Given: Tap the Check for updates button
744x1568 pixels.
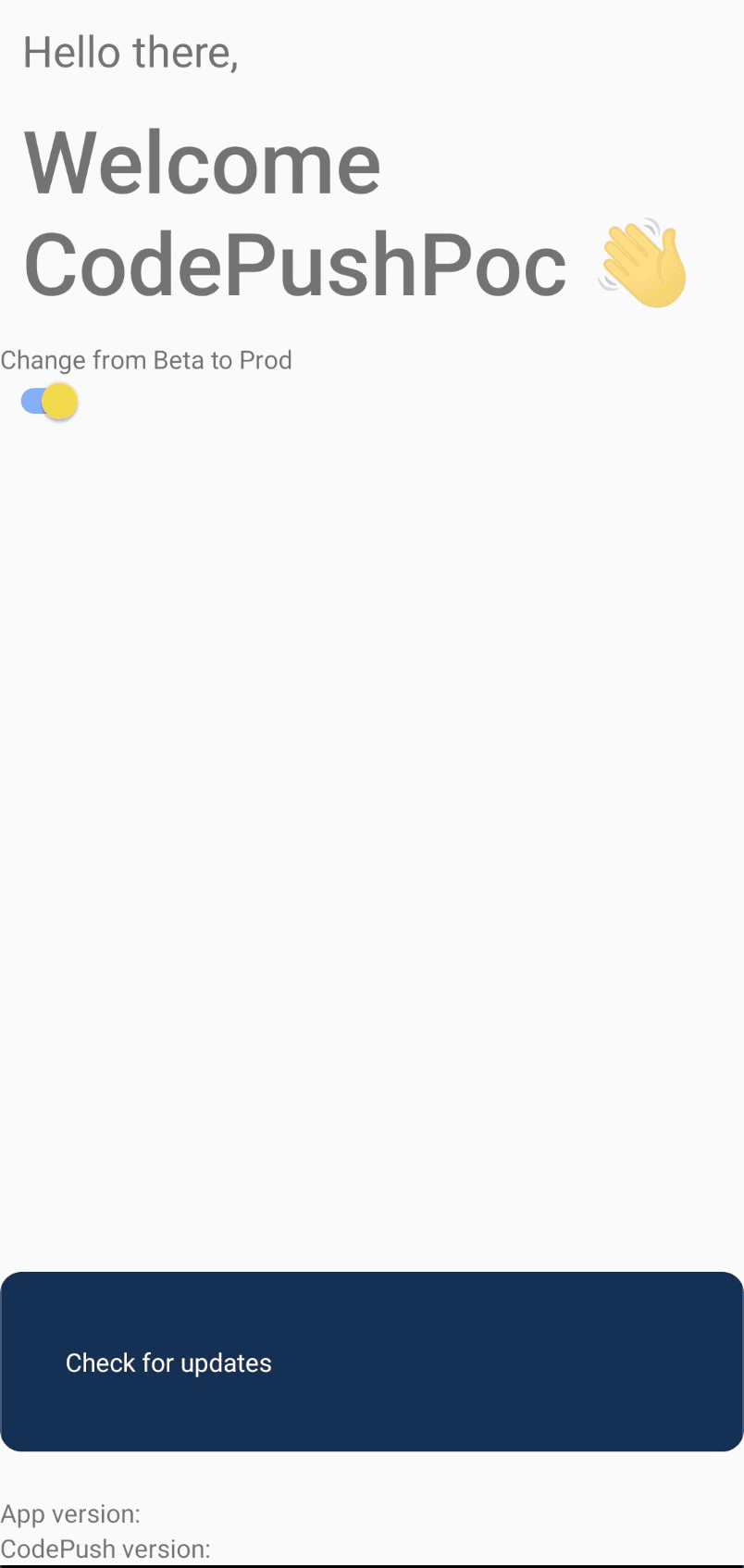Looking at the screenshot, I should [x=371, y=1362].
